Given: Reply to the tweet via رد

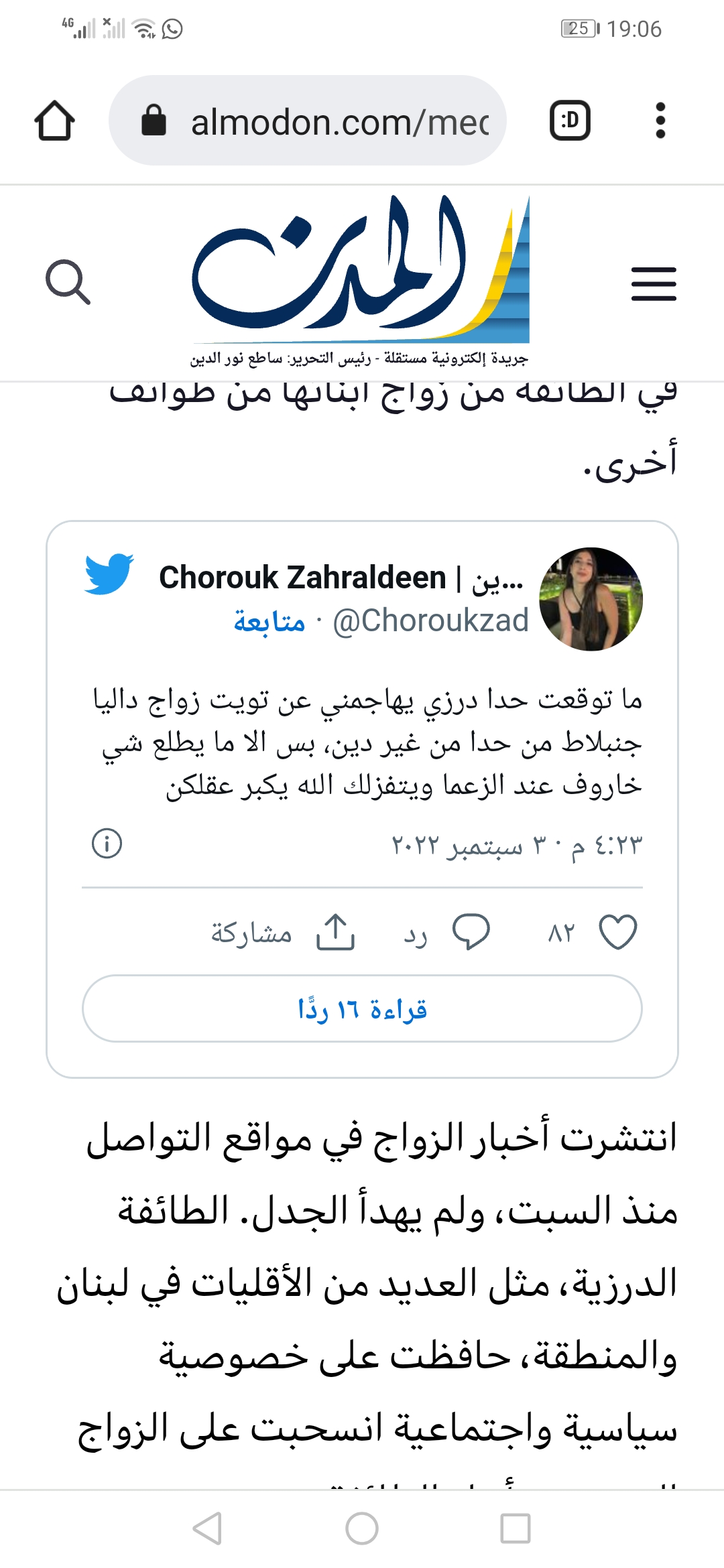Looking at the screenshot, I should [447, 932].
